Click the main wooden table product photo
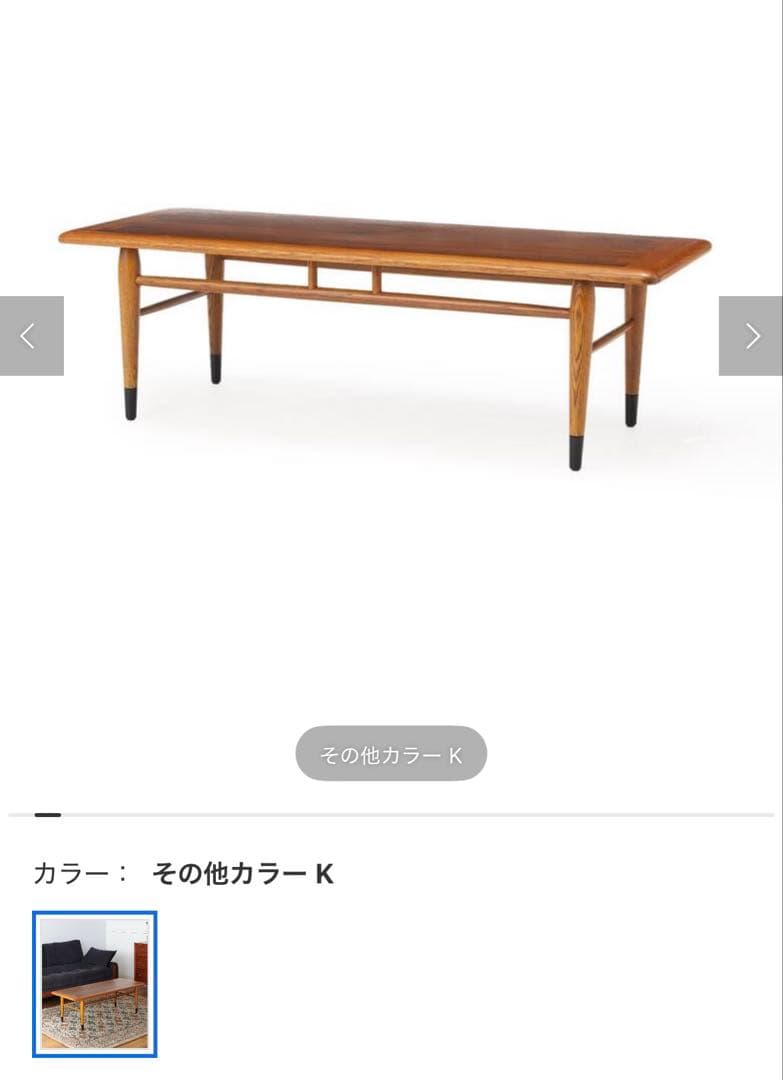The height and width of the screenshot is (1080, 783). click(391, 320)
